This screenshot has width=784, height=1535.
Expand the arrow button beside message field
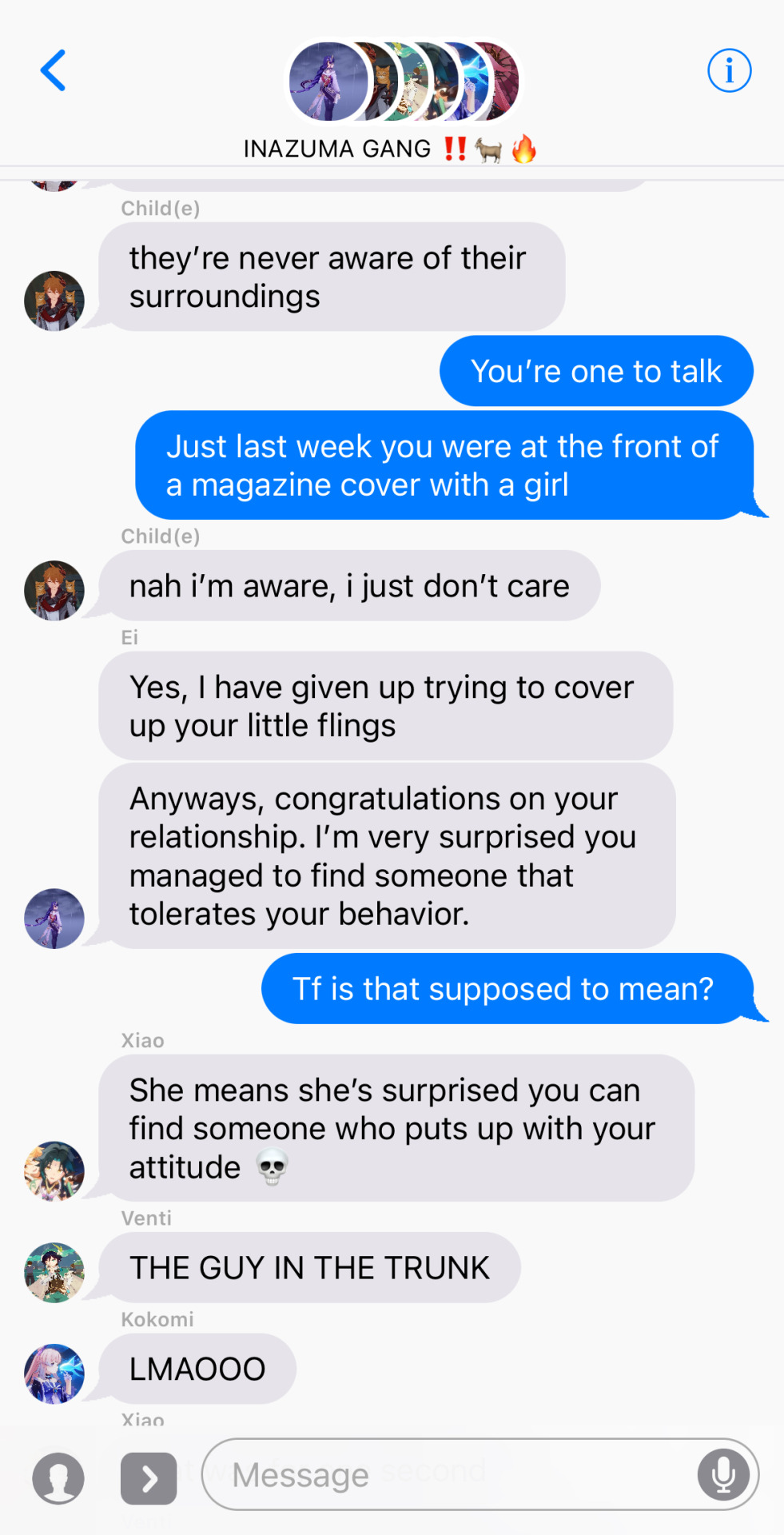149,1478
